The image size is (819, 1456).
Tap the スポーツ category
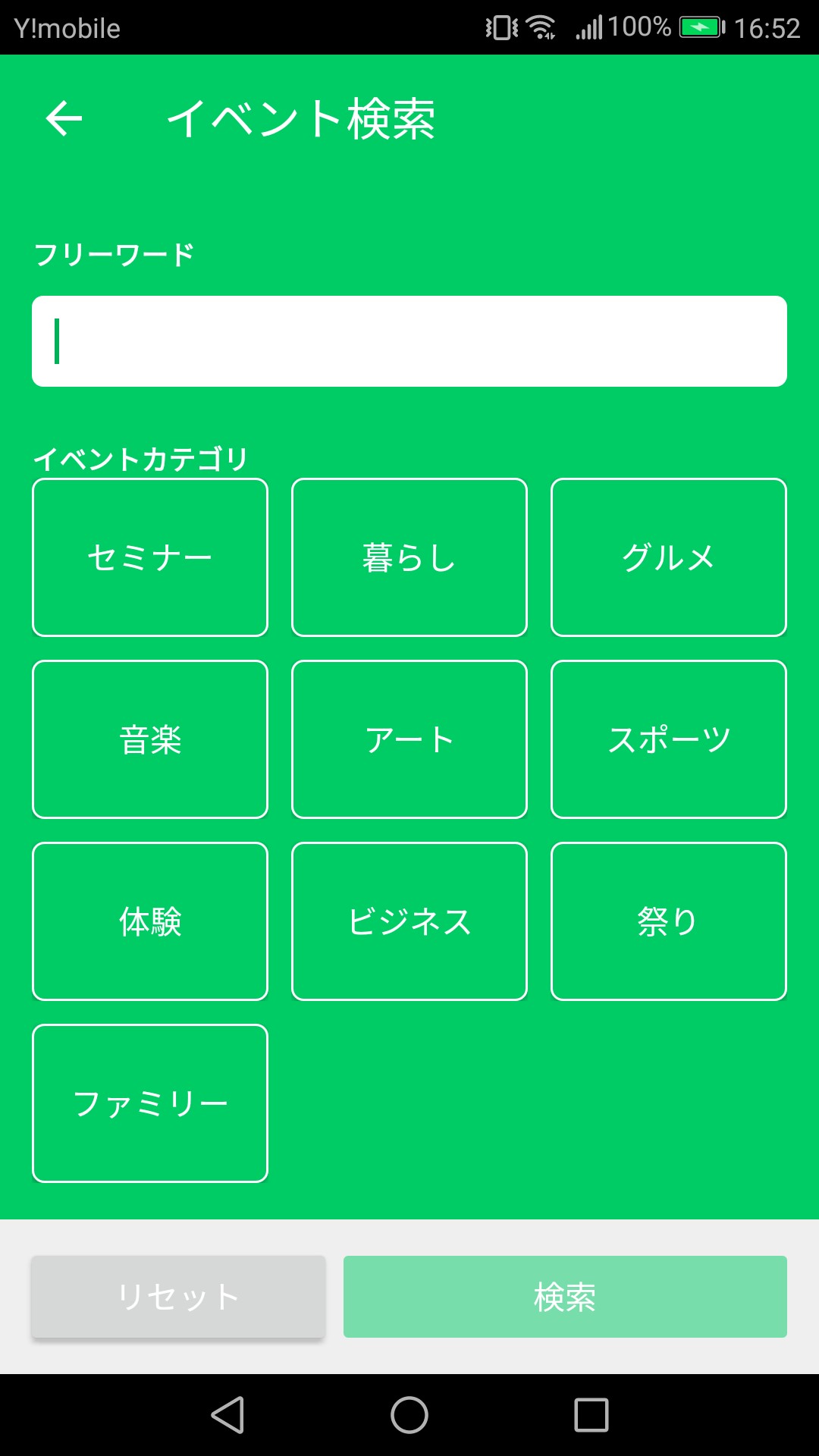(x=669, y=739)
